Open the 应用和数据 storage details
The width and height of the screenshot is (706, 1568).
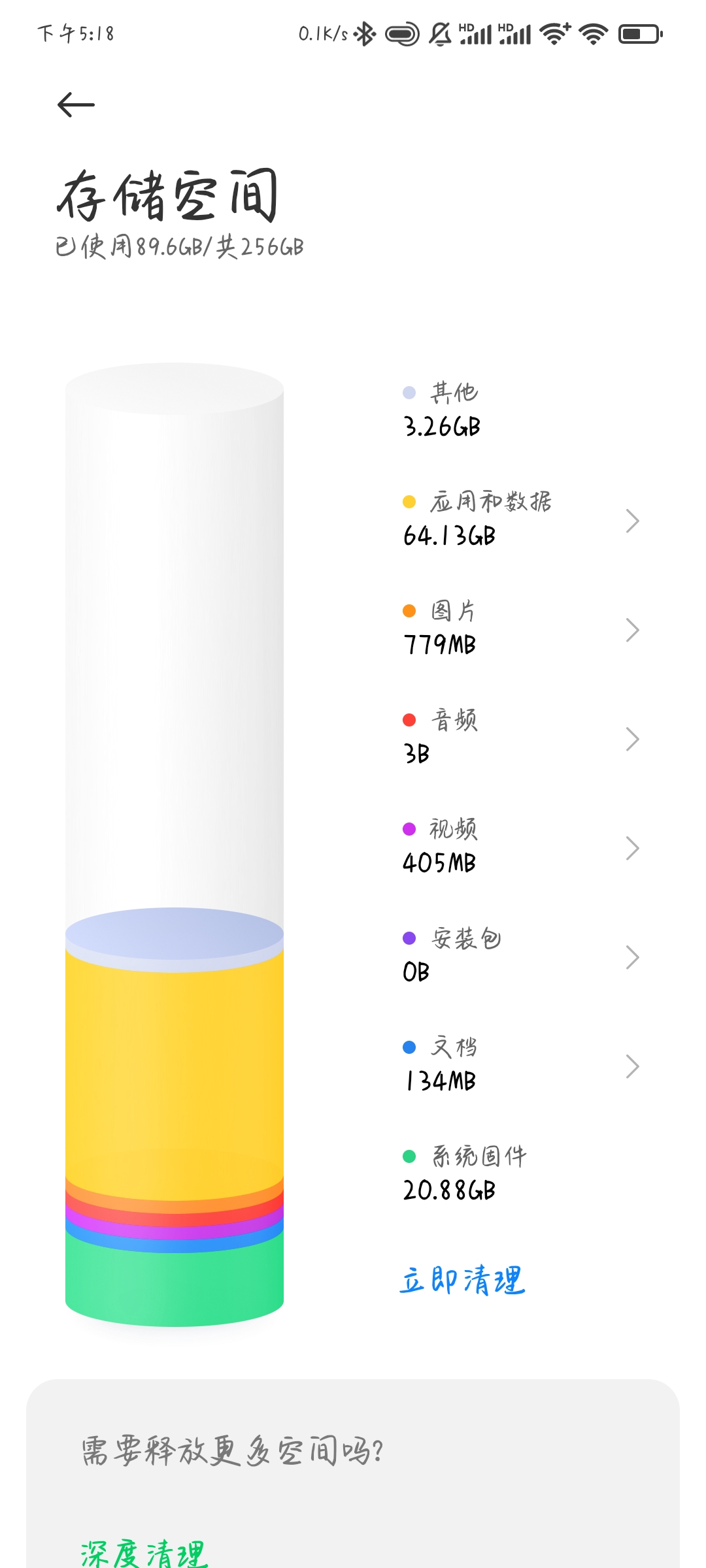point(522,520)
